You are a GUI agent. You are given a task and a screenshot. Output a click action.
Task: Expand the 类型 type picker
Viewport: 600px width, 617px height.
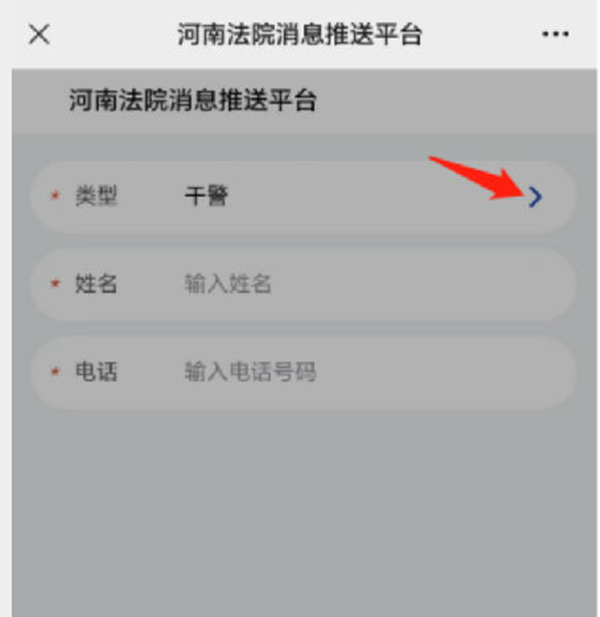[x=535, y=197]
